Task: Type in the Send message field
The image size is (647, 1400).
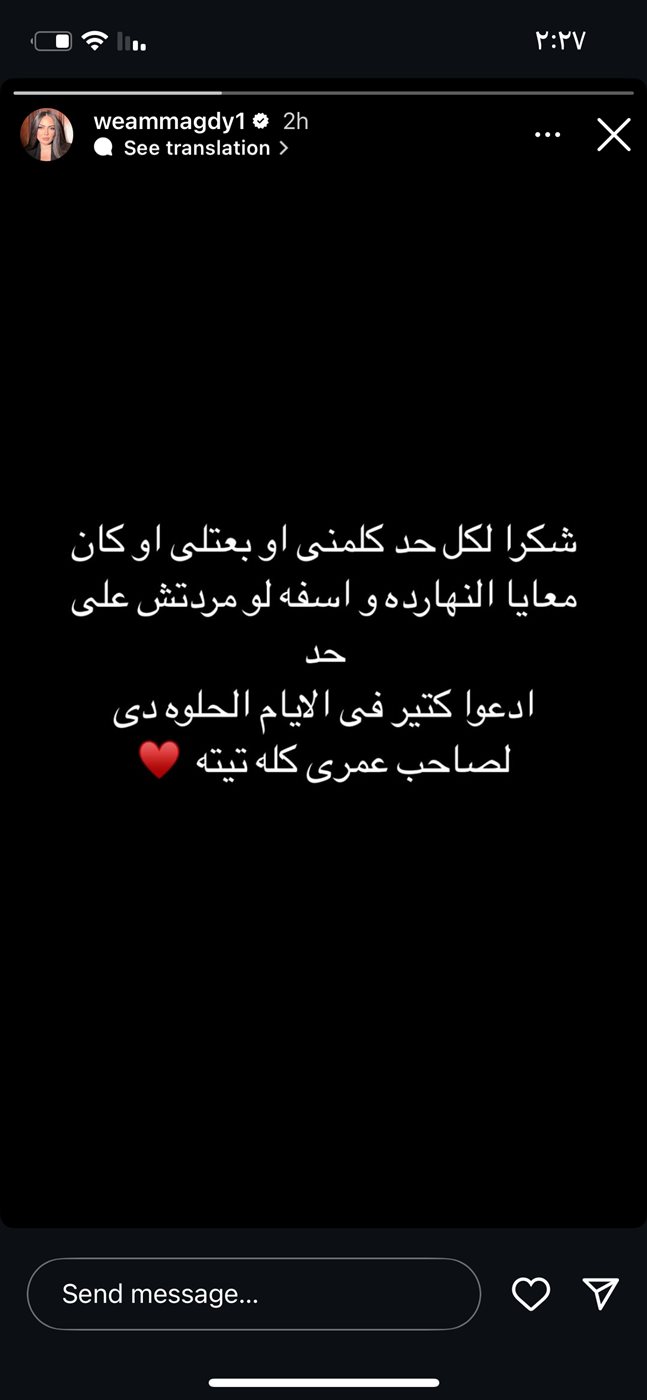Action: point(253,1294)
